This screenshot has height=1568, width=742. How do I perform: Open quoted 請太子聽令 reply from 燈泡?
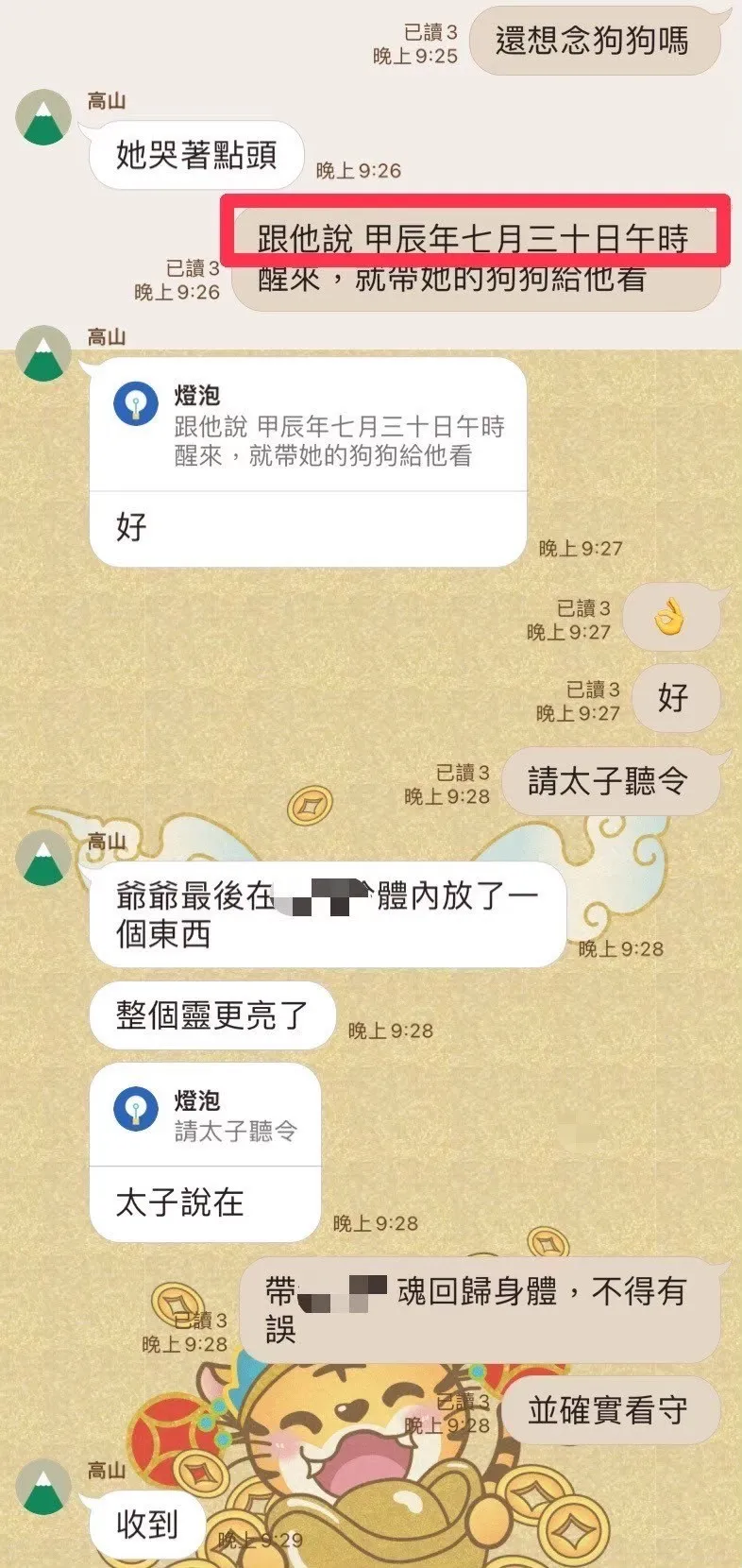[206, 1116]
